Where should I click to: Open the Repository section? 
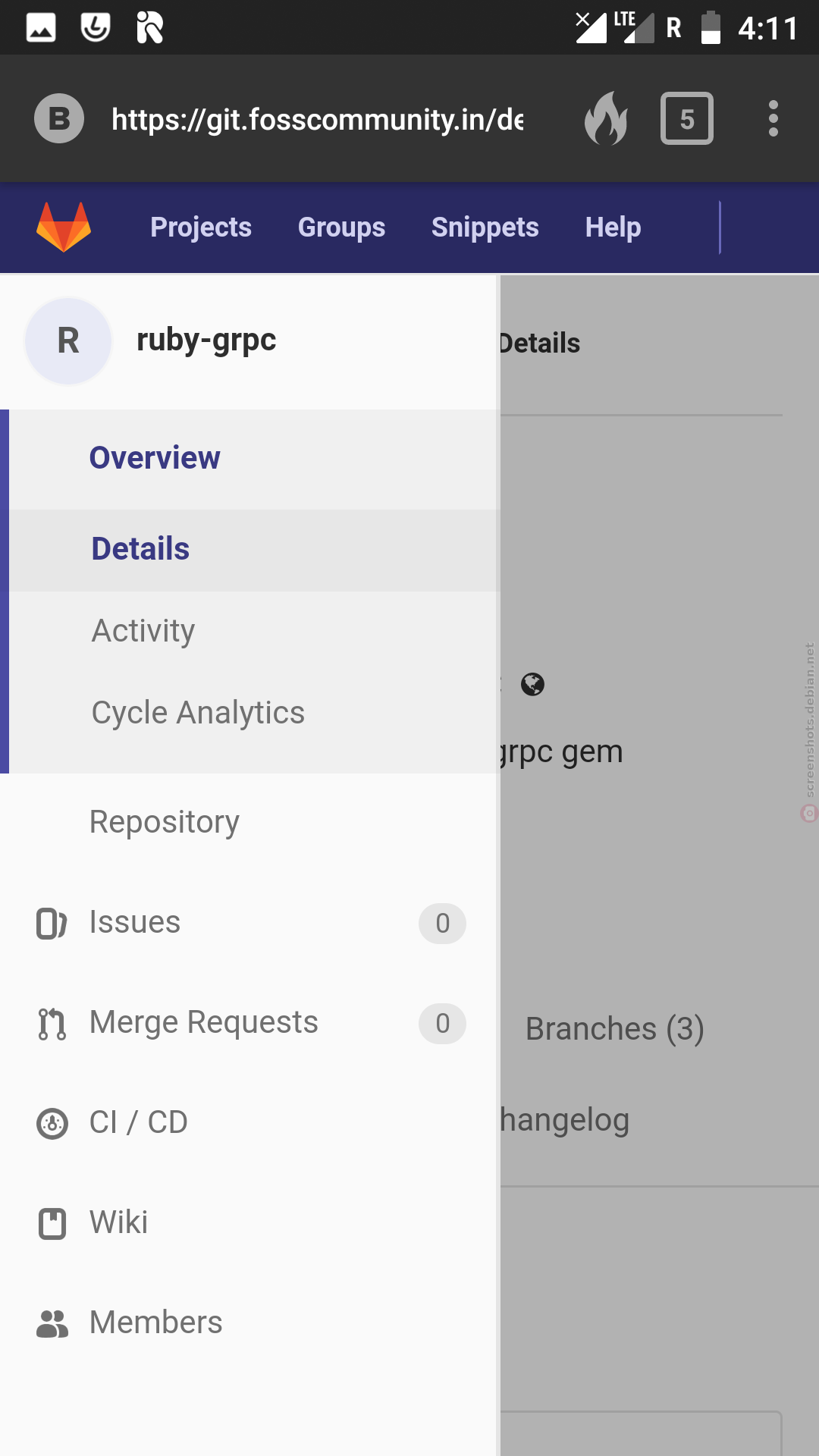click(x=249, y=823)
